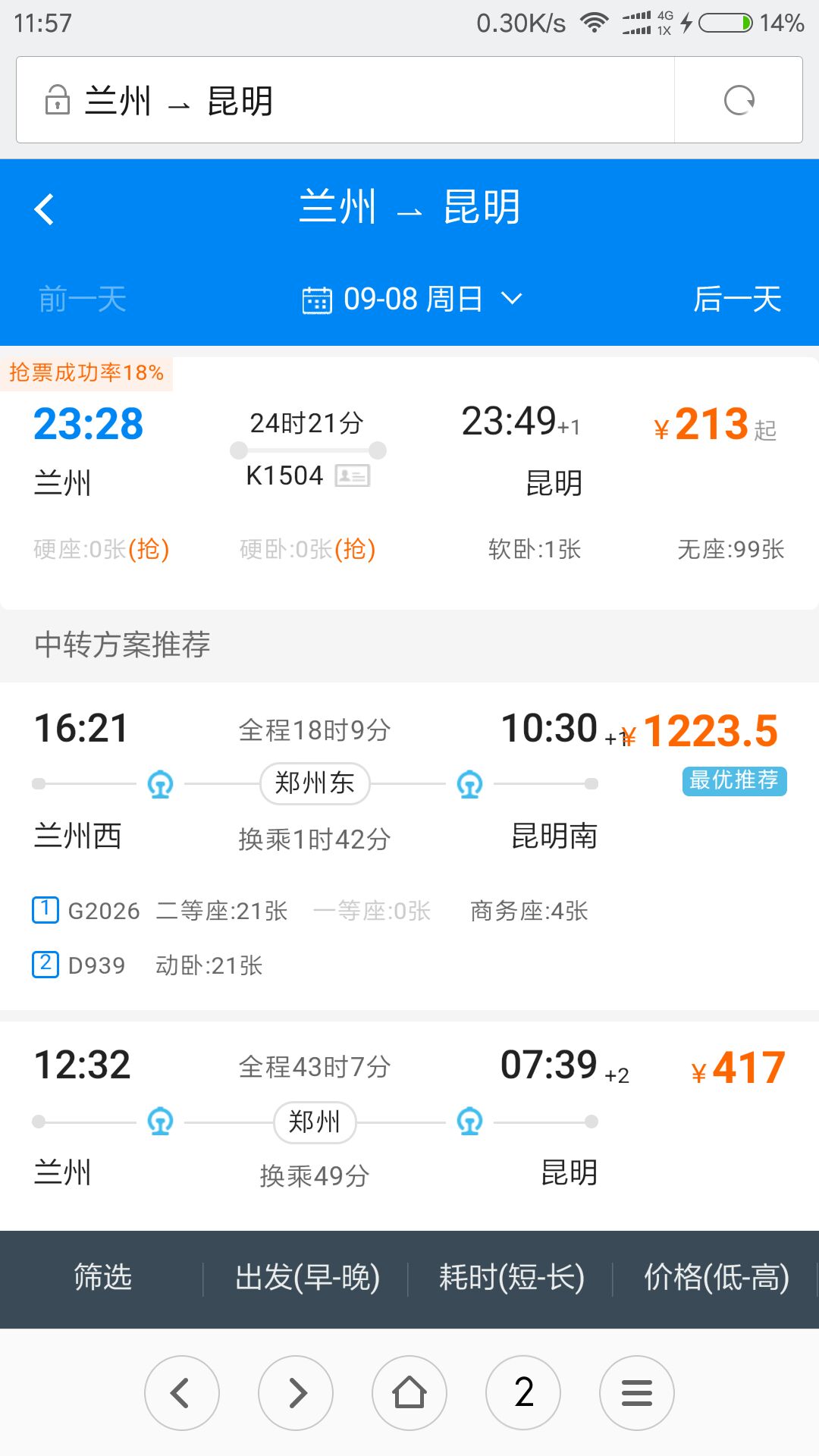Screen dimensions: 819x1456
Task: Select the ¥417 transfer plan via 郑州
Action: pos(409,1126)
